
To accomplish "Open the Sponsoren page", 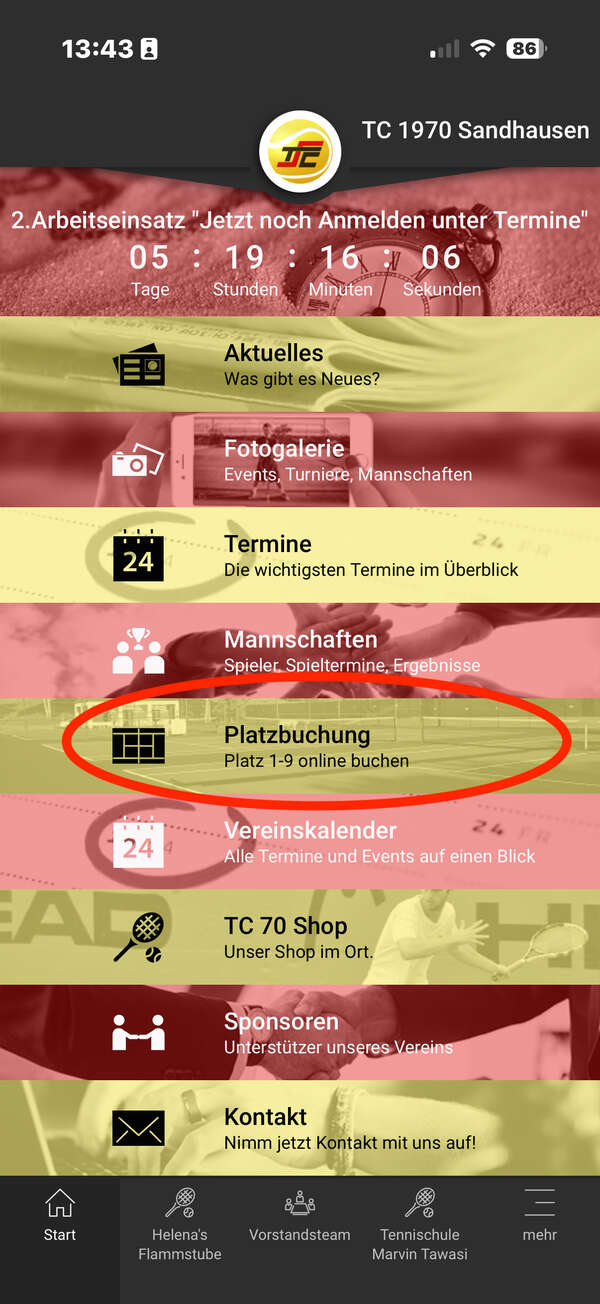I will [x=300, y=1032].
